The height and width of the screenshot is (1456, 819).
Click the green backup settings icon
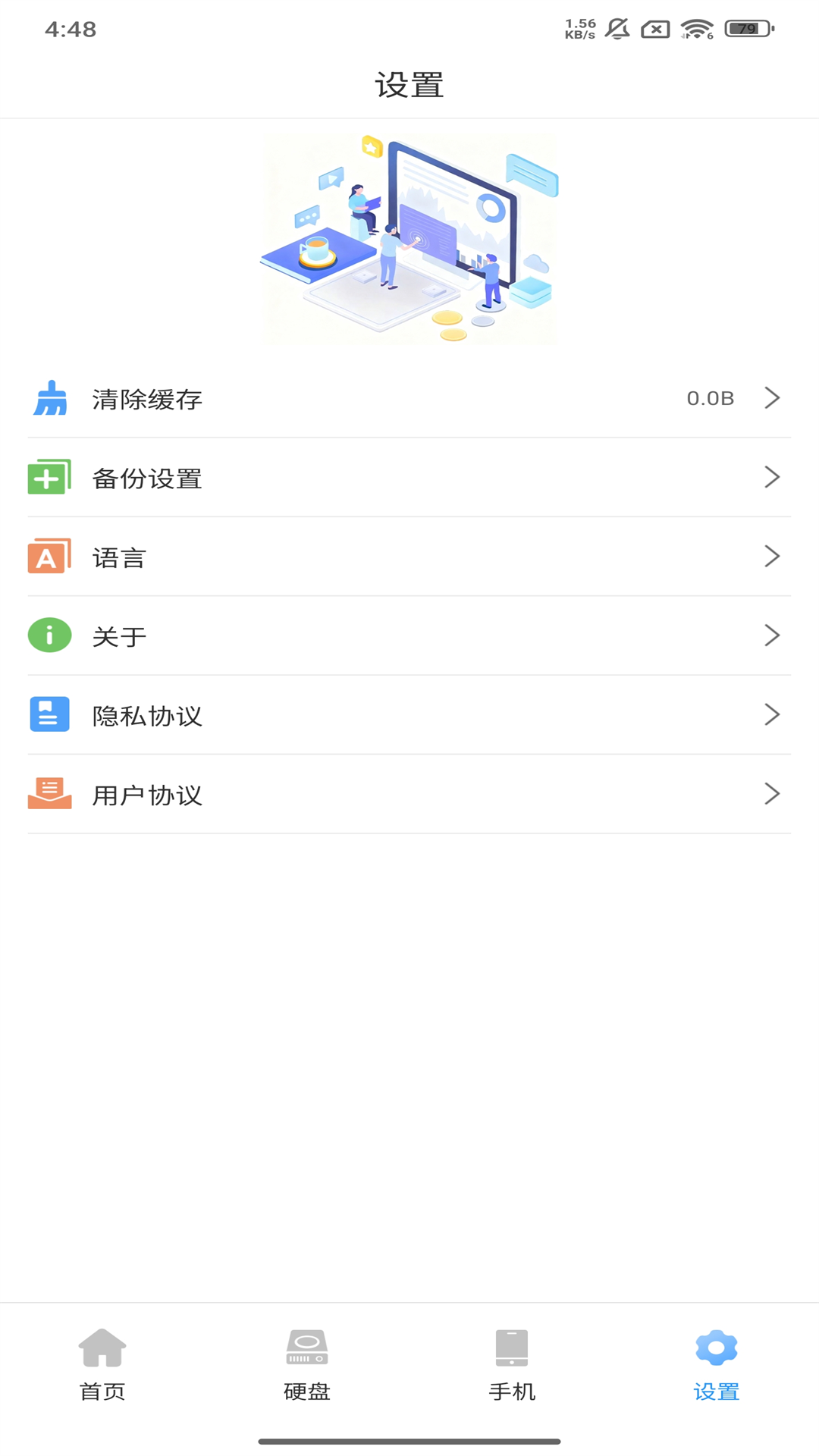click(49, 477)
